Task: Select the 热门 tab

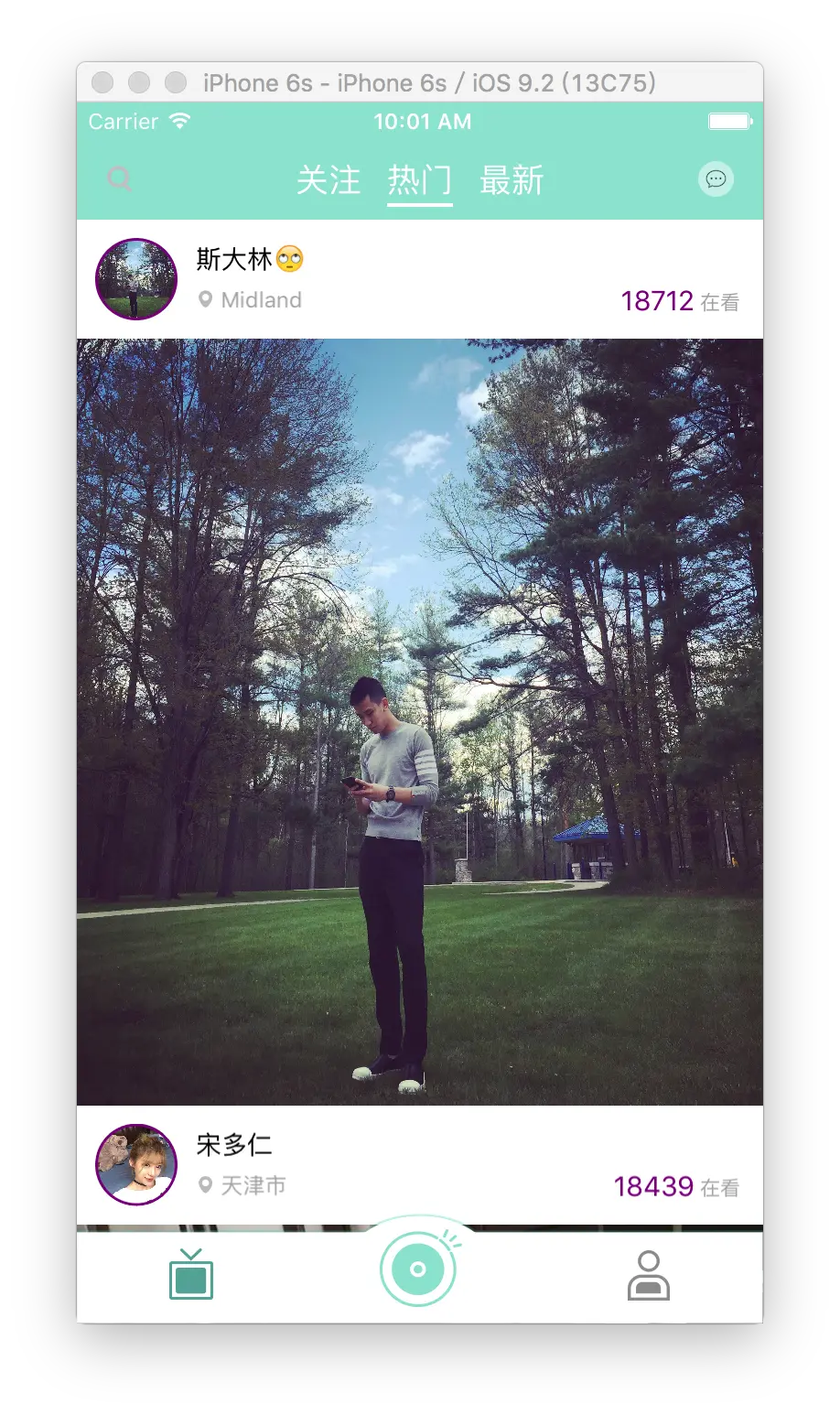Action: (420, 179)
